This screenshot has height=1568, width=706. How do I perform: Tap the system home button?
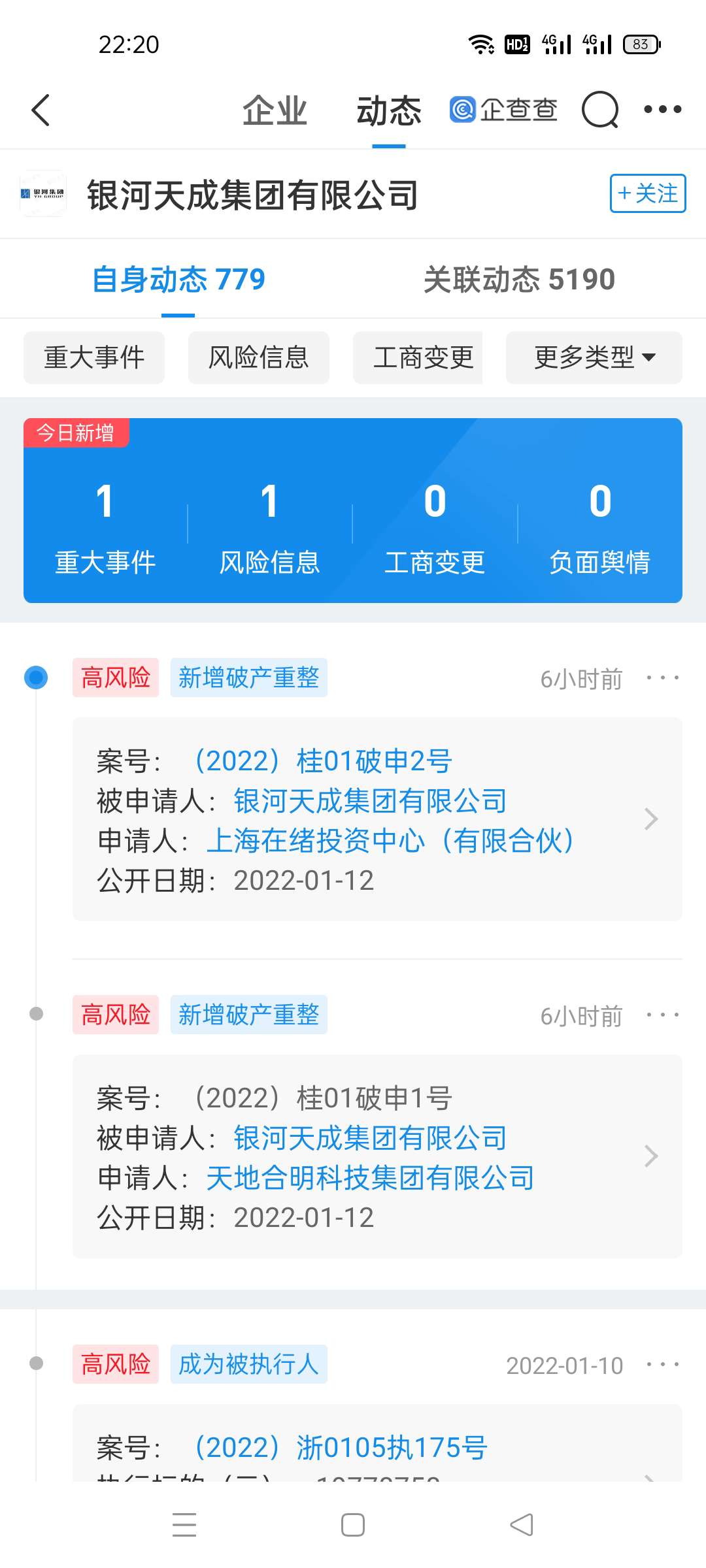(x=353, y=1526)
